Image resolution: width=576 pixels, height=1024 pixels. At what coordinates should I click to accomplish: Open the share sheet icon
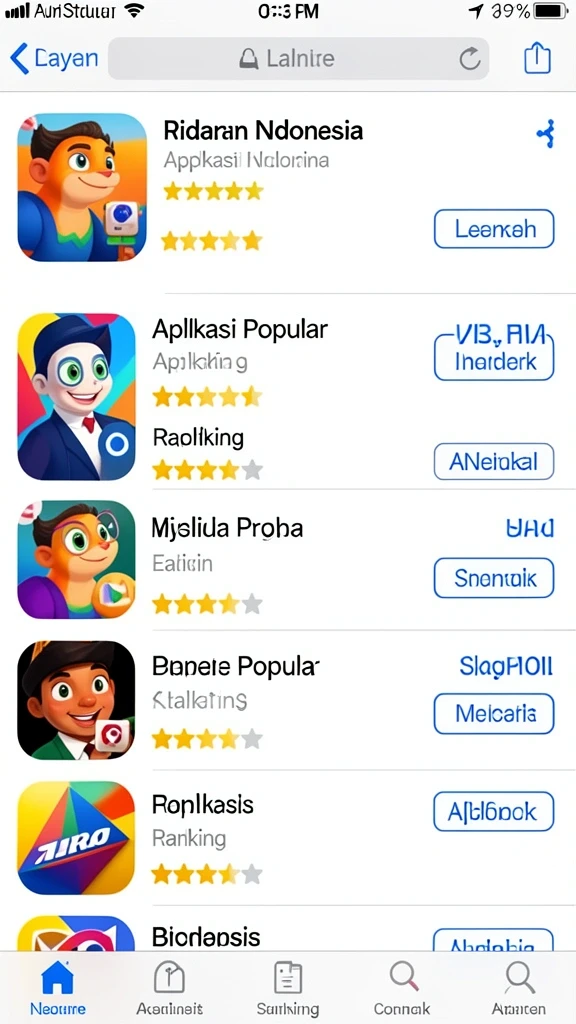coord(537,59)
